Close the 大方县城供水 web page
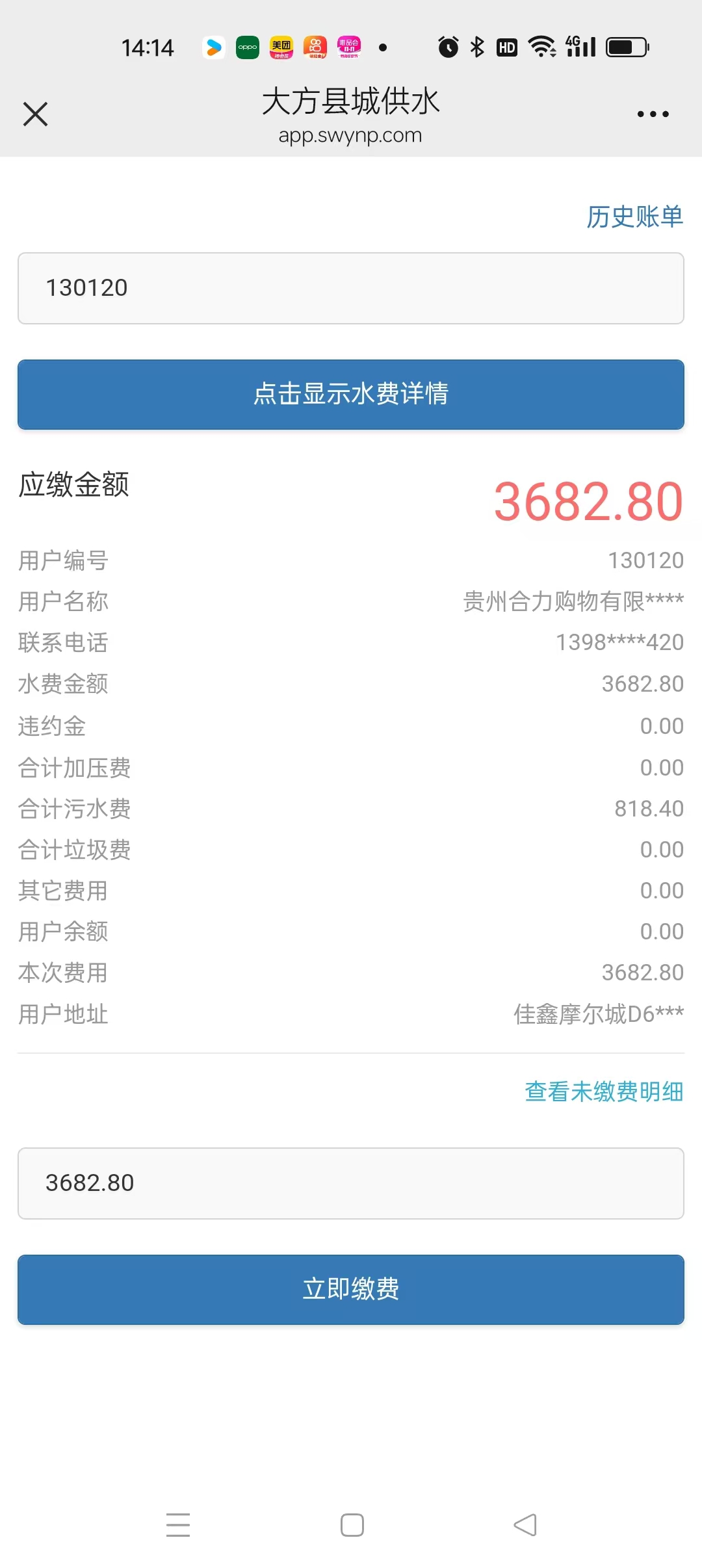702x1568 pixels. click(36, 114)
